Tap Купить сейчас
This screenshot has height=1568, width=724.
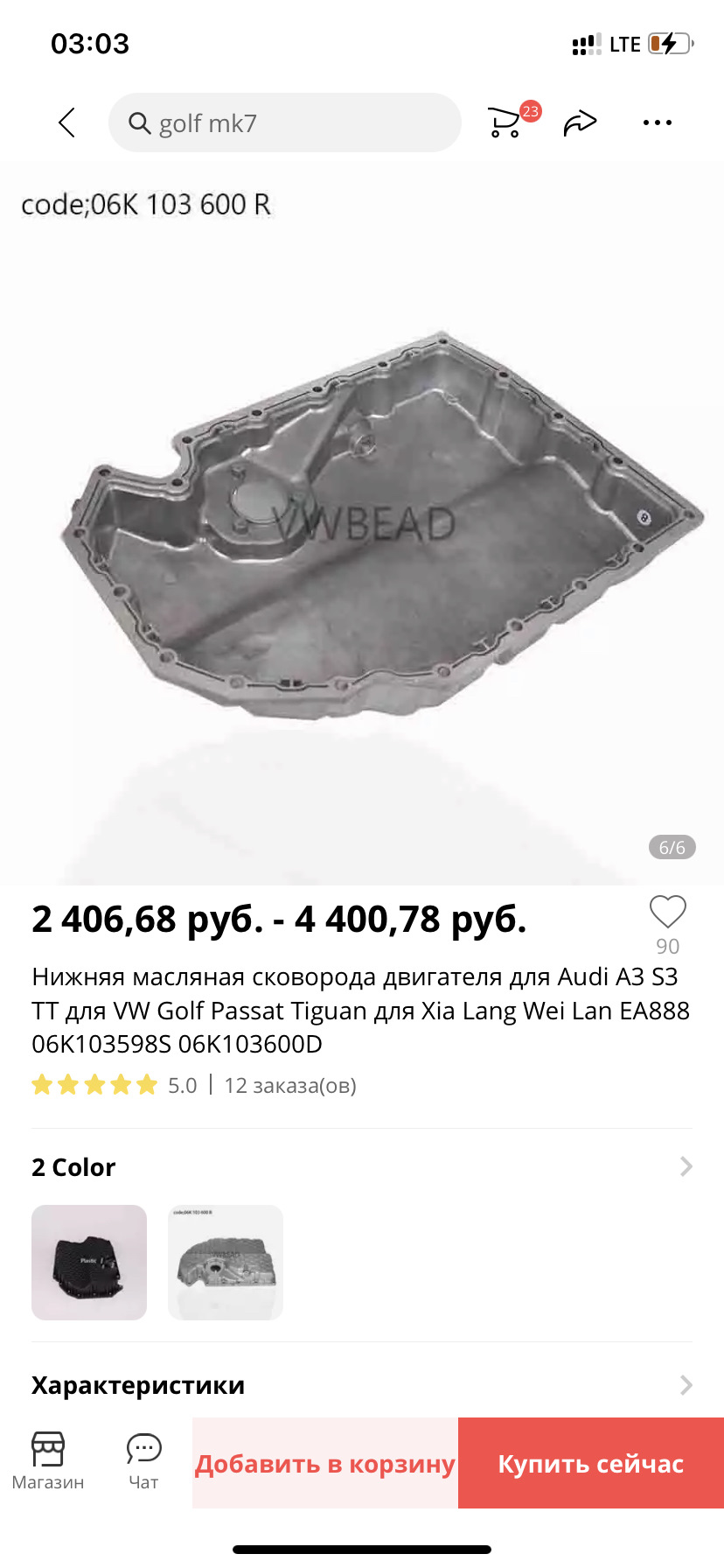point(591,1463)
